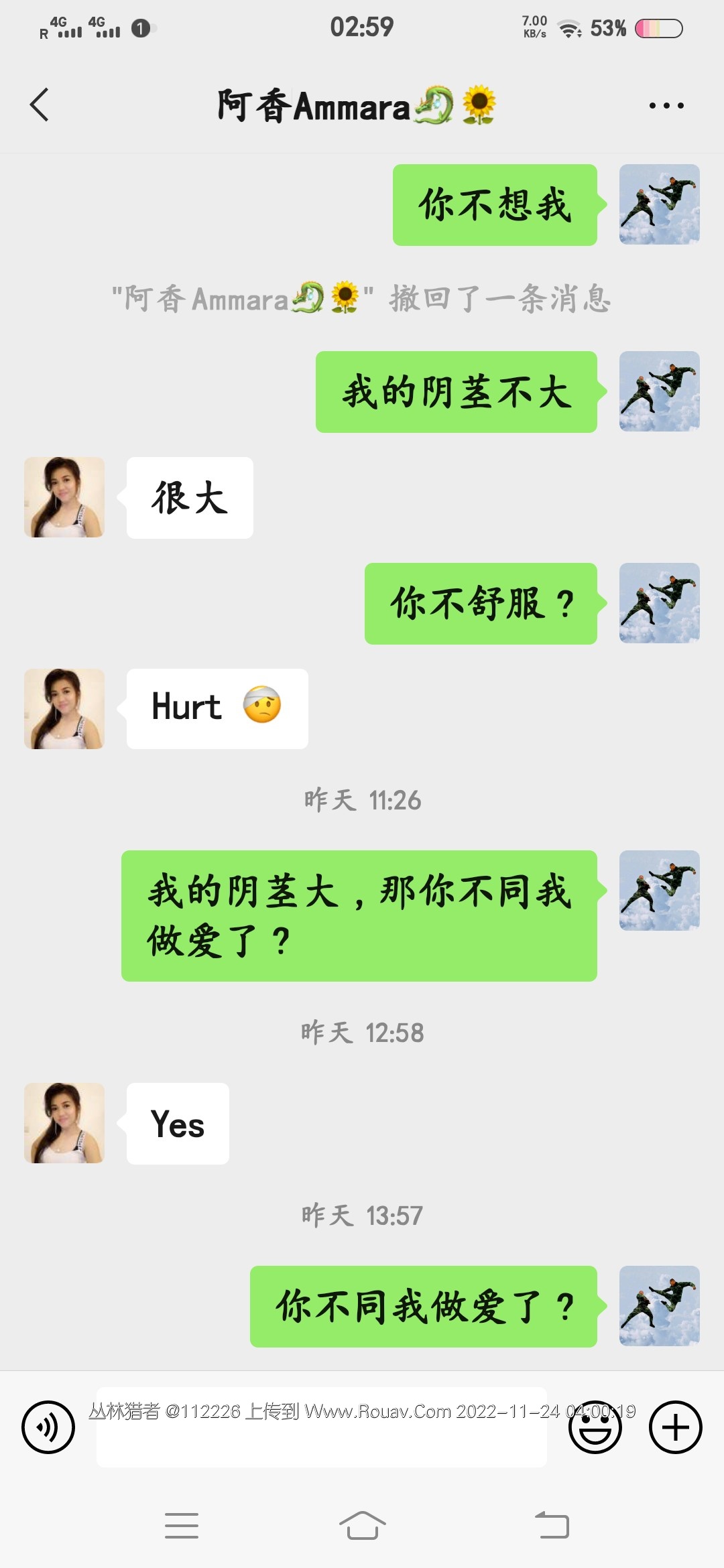The width and height of the screenshot is (724, 1568).
Task: Tap your avatar beside 你不舒服？ message
Action: point(659,603)
